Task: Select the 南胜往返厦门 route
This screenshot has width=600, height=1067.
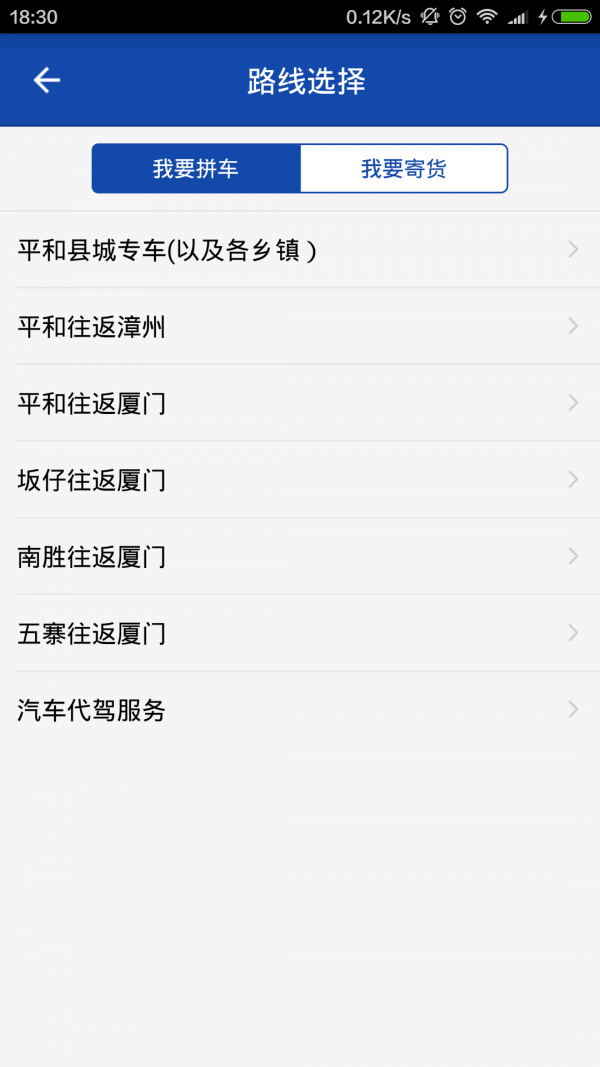Action: 300,557
